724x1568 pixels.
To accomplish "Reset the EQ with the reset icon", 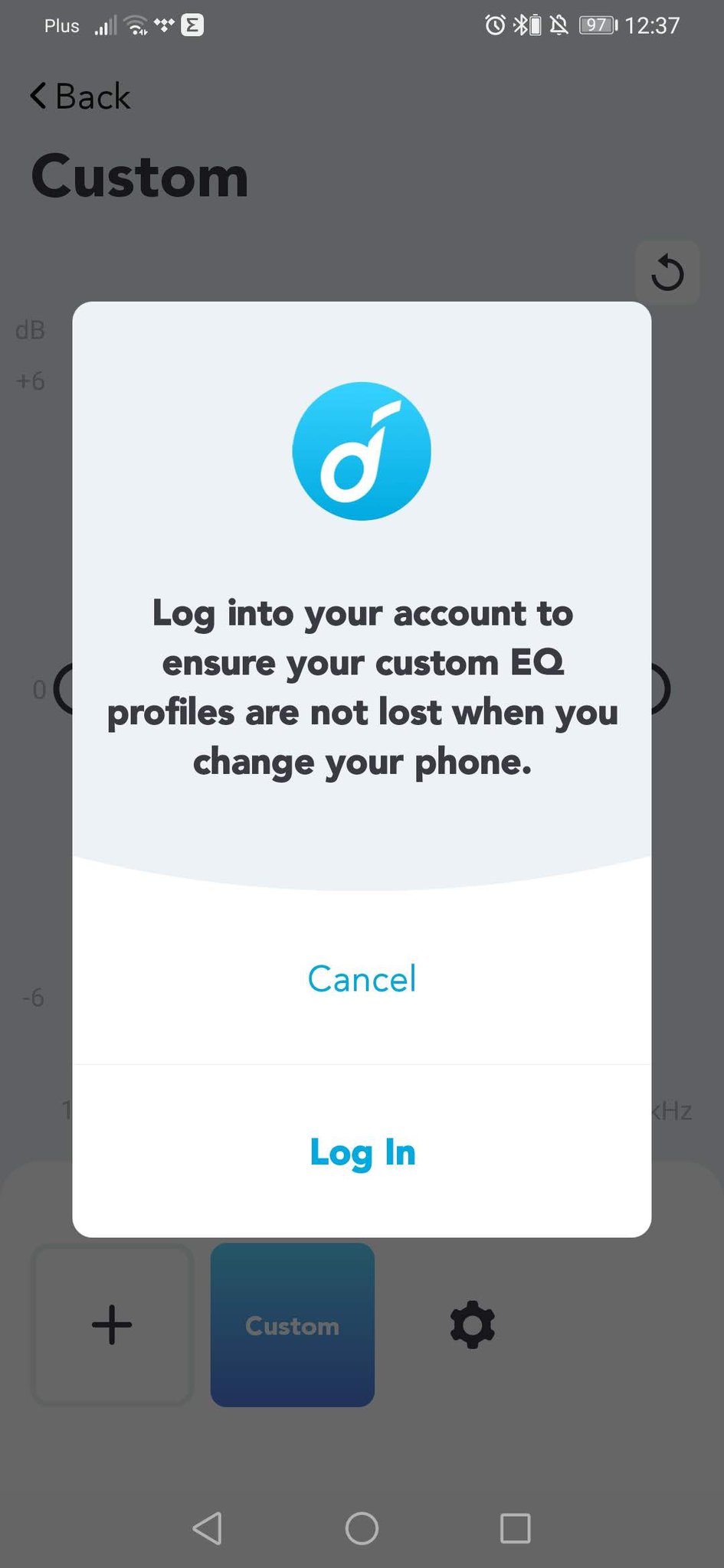I will pos(667,273).
